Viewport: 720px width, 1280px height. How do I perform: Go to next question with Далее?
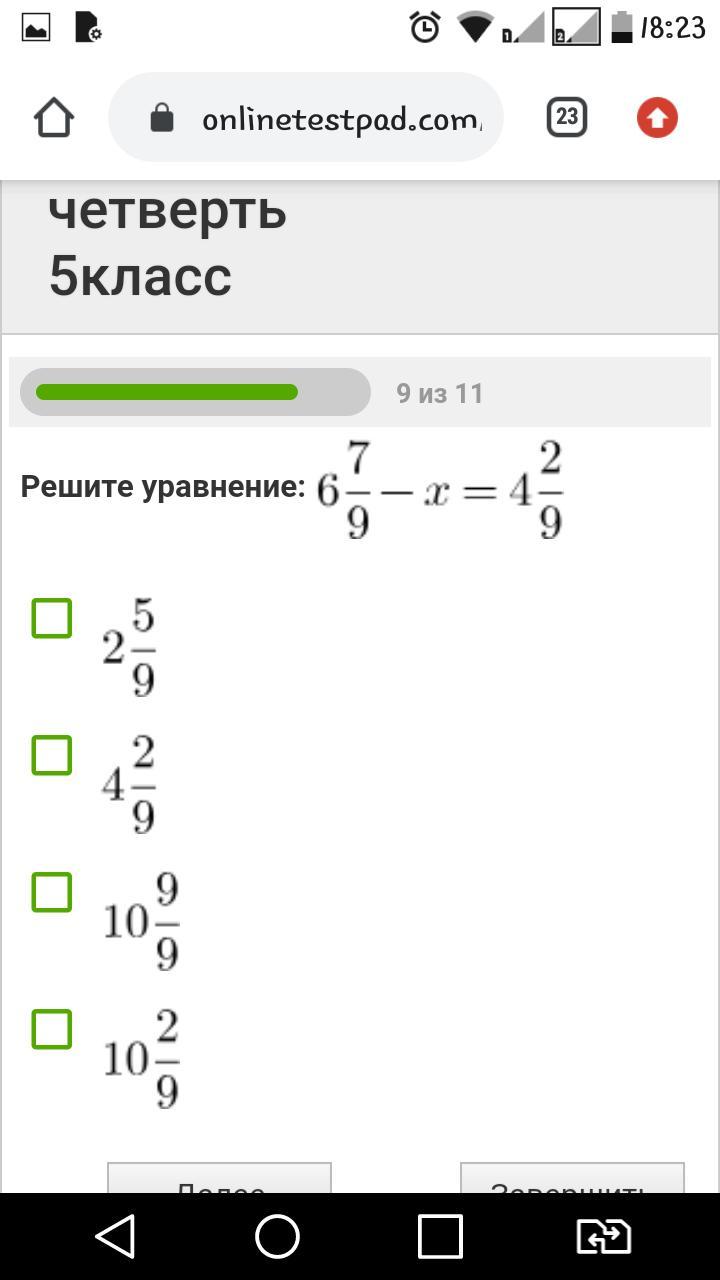tap(219, 1178)
